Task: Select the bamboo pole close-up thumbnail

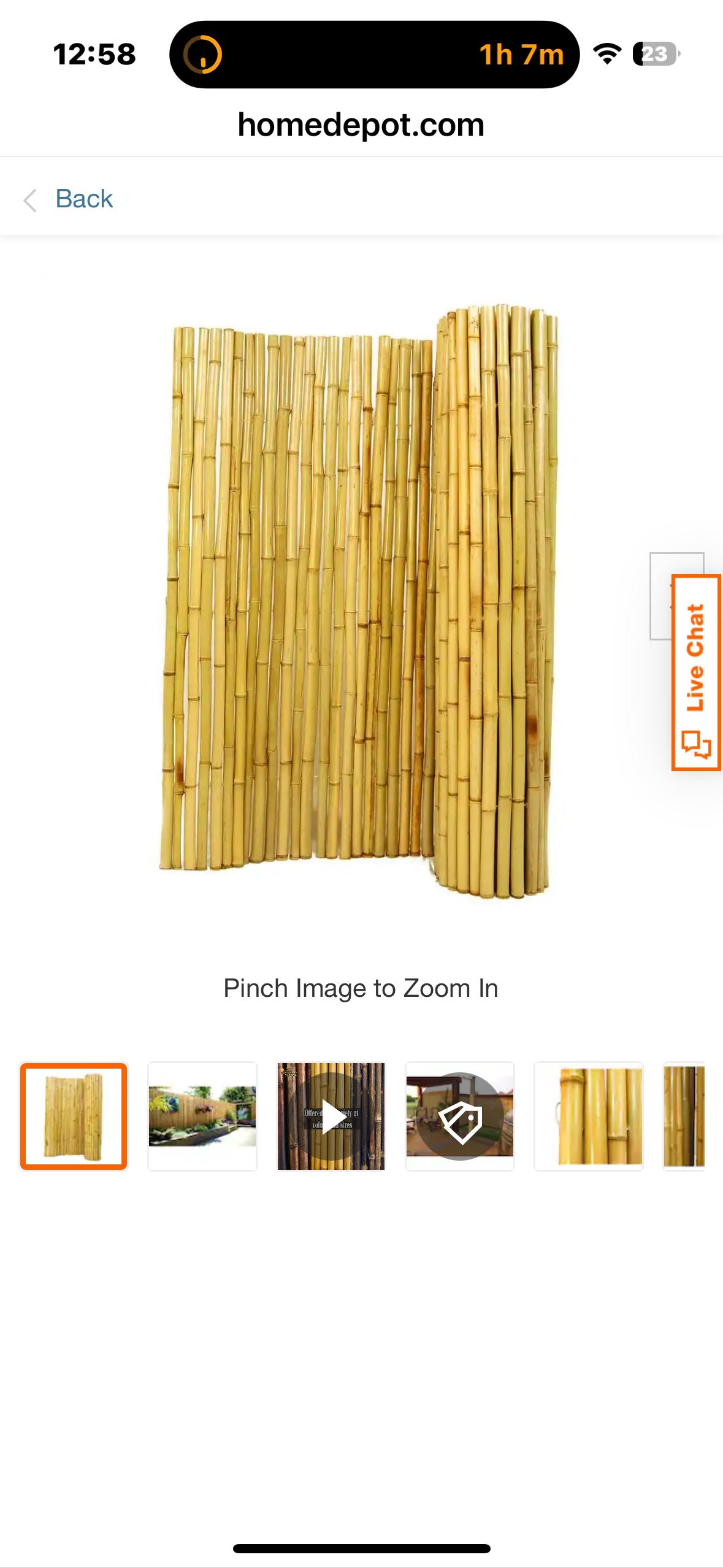Action: tap(588, 1116)
